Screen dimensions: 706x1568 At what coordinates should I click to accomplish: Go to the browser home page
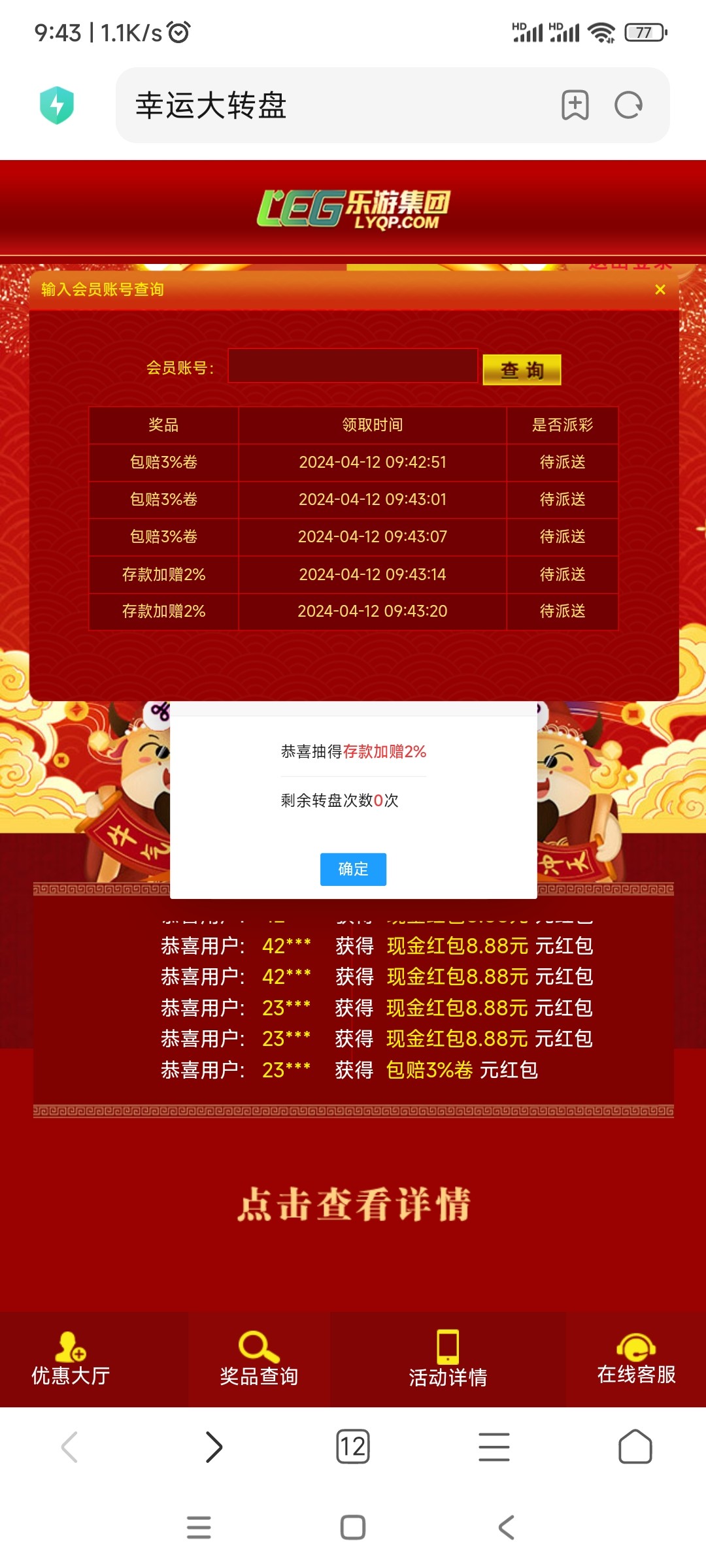[635, 1447]
